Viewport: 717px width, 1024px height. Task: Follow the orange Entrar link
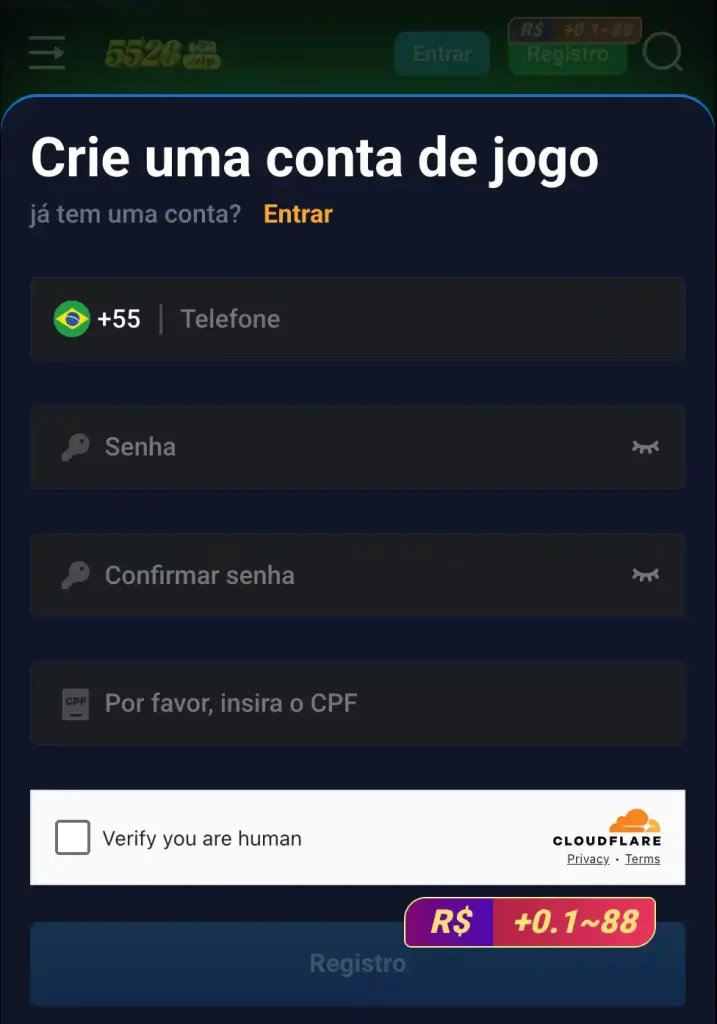tap(298, 213)
